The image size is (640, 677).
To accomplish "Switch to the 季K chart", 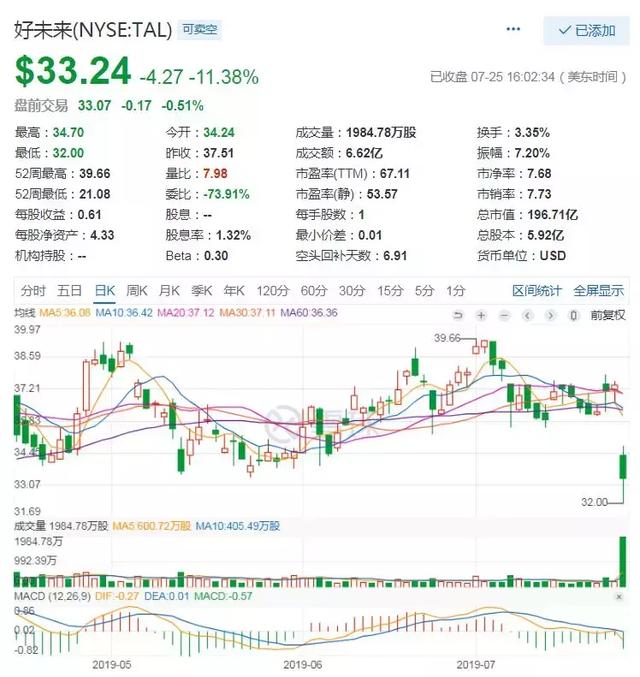I will tap(201, 291).
